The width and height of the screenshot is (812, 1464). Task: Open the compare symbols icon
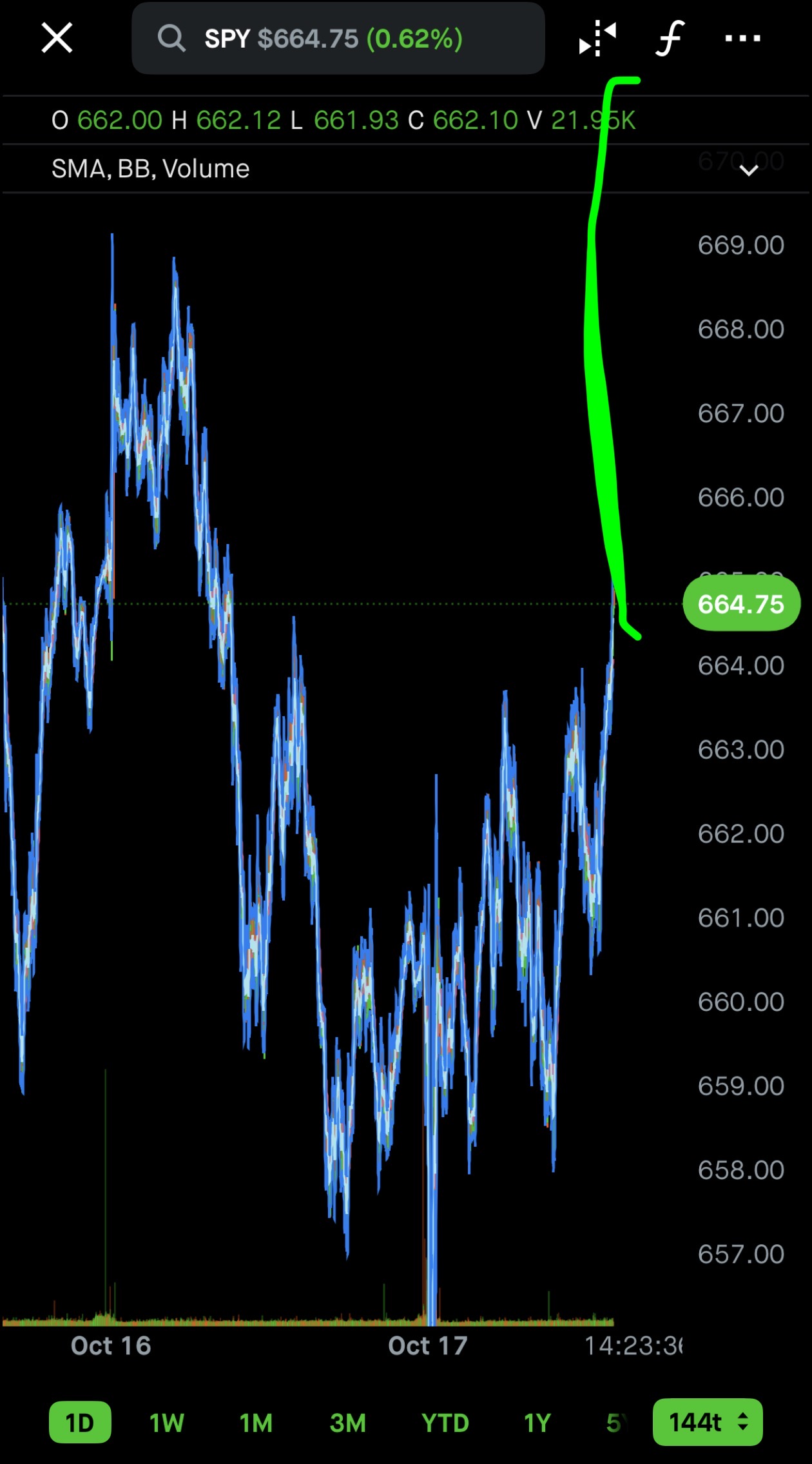[x=597, y=39]
